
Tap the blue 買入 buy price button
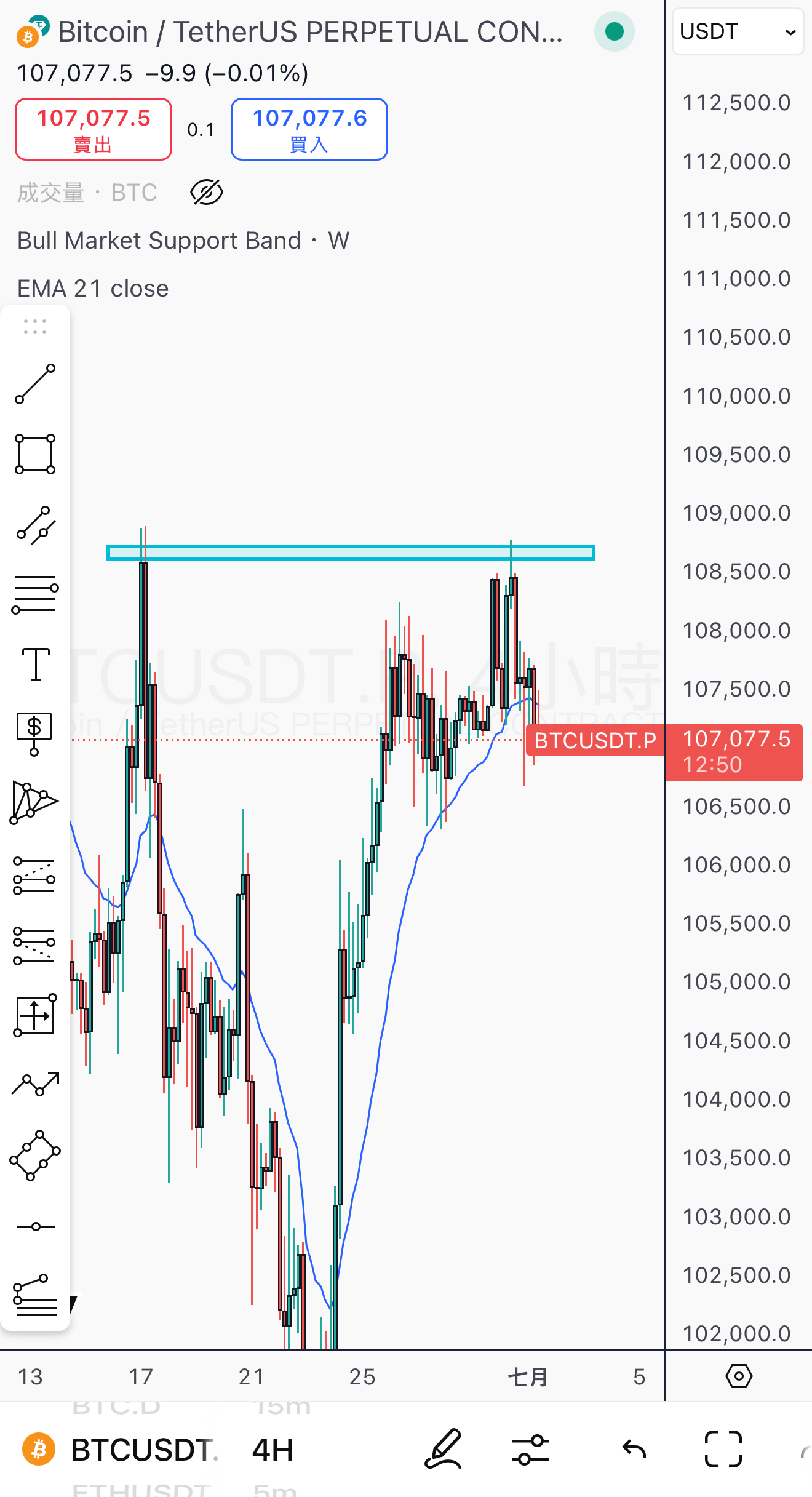pos(309,129)
